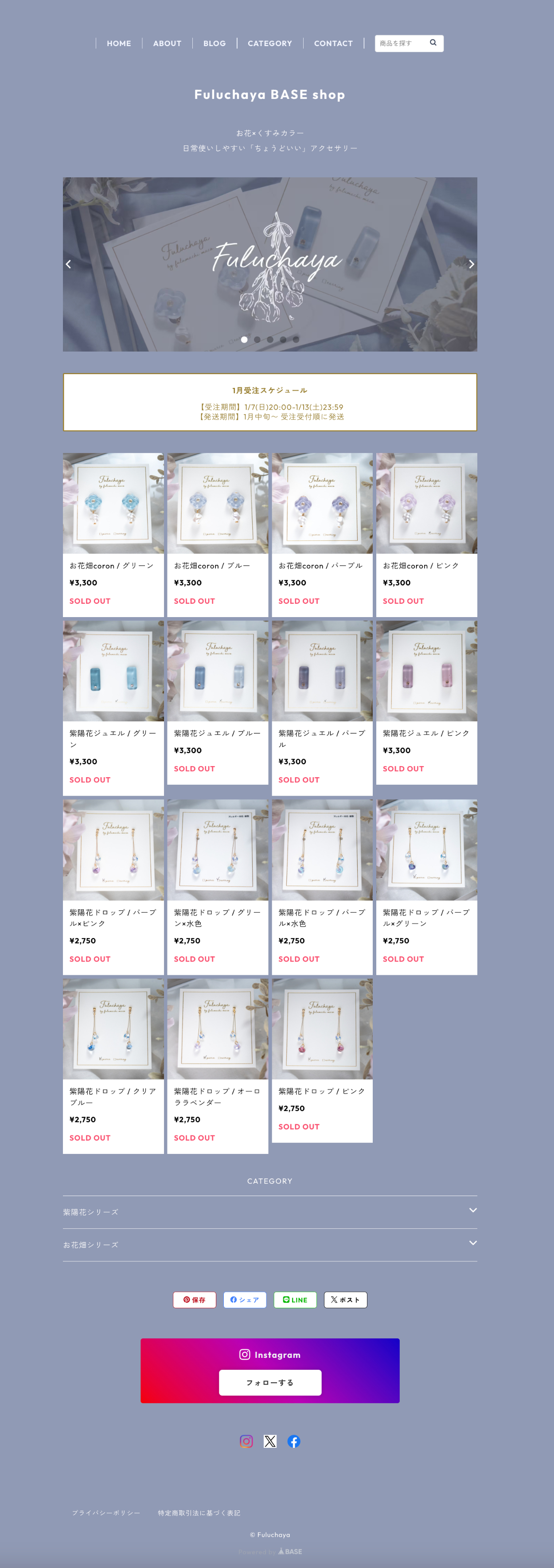The height and width of the screenshot is (1568, 554).
Task: Tap the product search field
Action: 400,43
